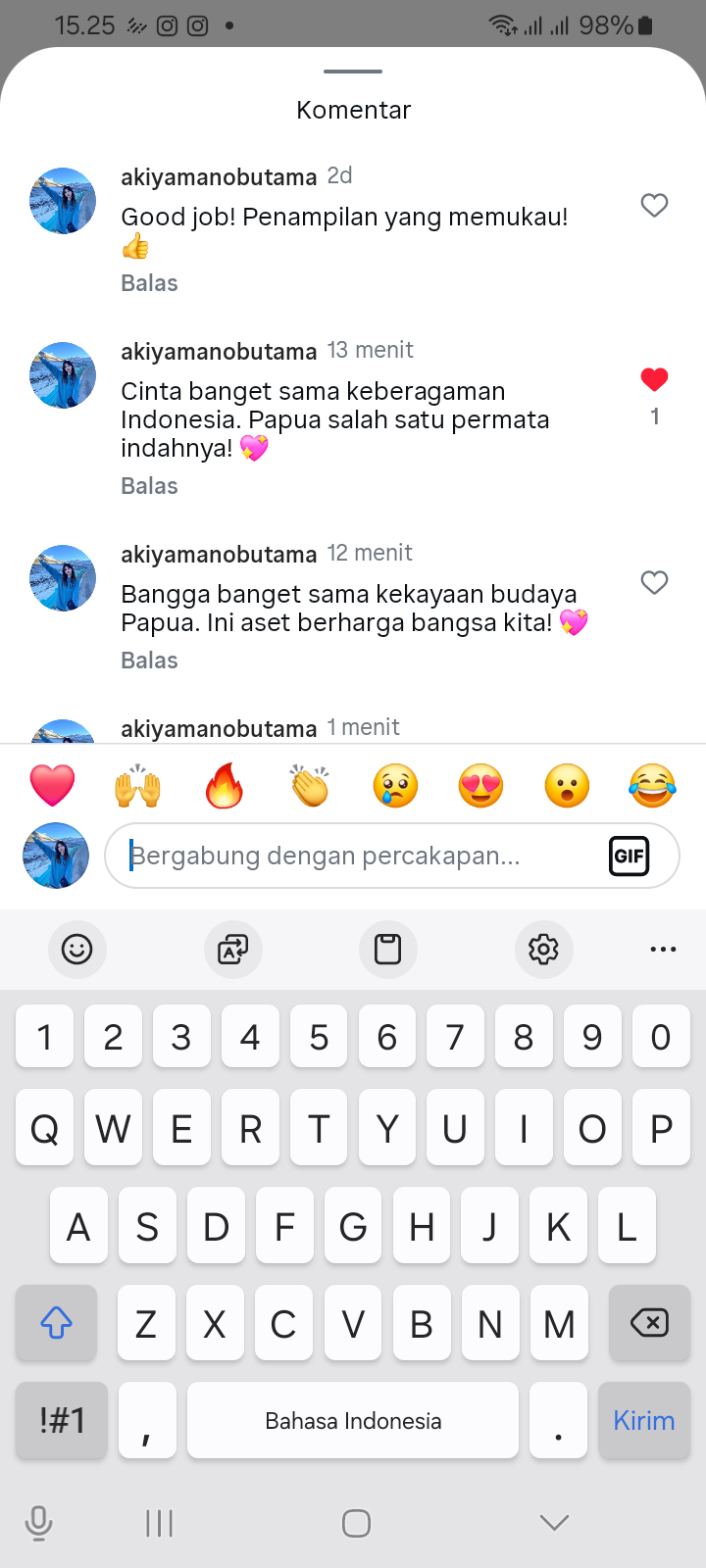Tap Balas under the 12 menit comment
Viewport: 706px width, 1568px height.
click(149, 661)
